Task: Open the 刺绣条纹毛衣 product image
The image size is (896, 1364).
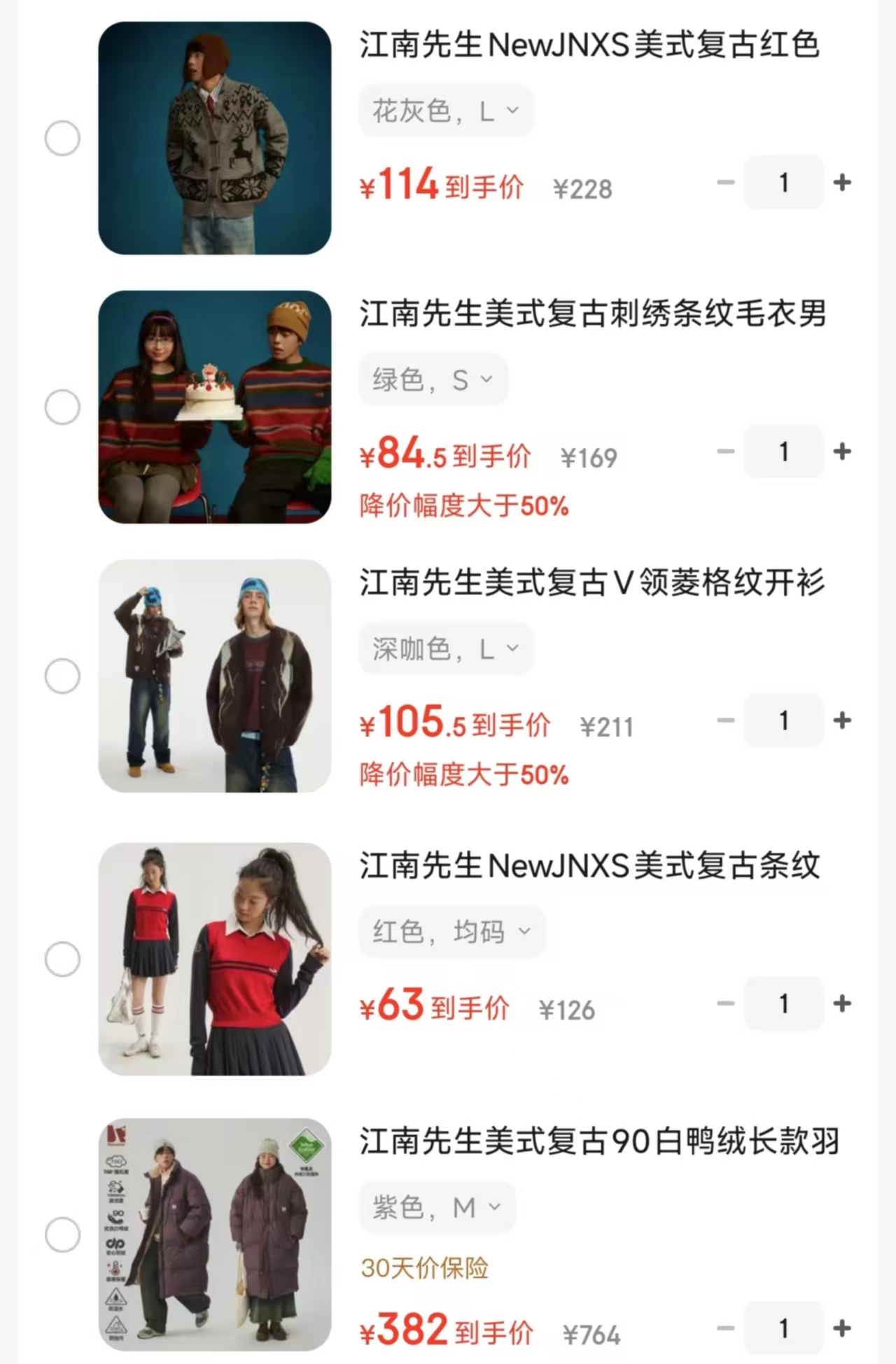Action: pyautogui.click(x=214, y=407)
